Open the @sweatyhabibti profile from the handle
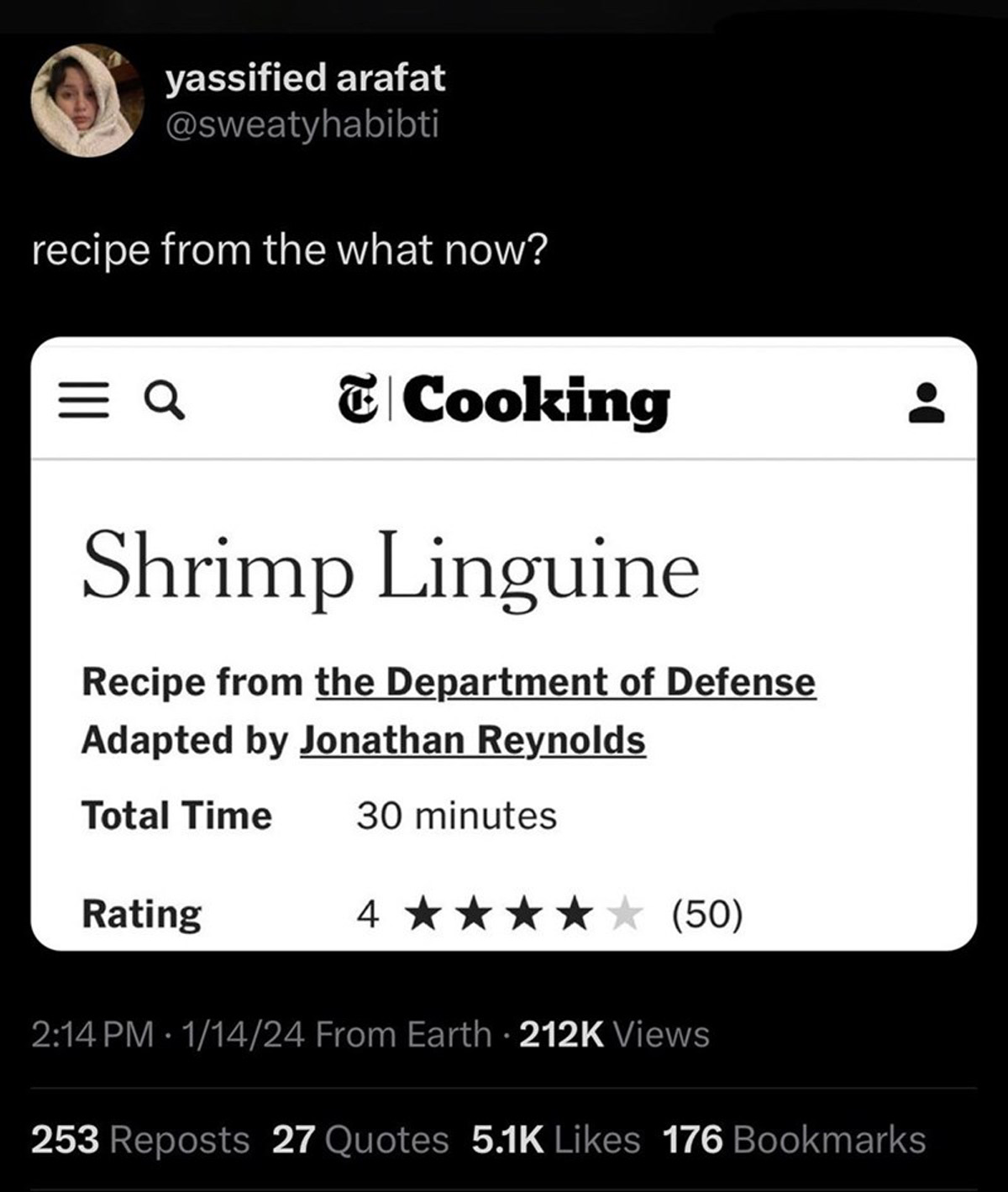This screenshot has height=1192, width=1008. point(302,124)
